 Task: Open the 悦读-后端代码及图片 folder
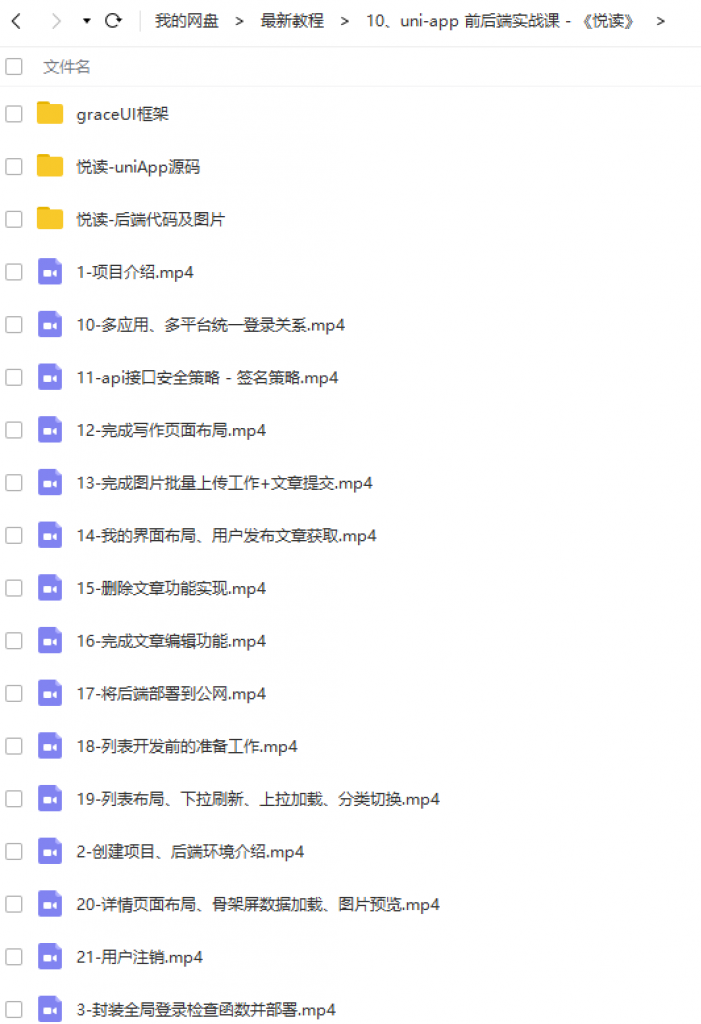pyautogui.click(x=150, y=219)
